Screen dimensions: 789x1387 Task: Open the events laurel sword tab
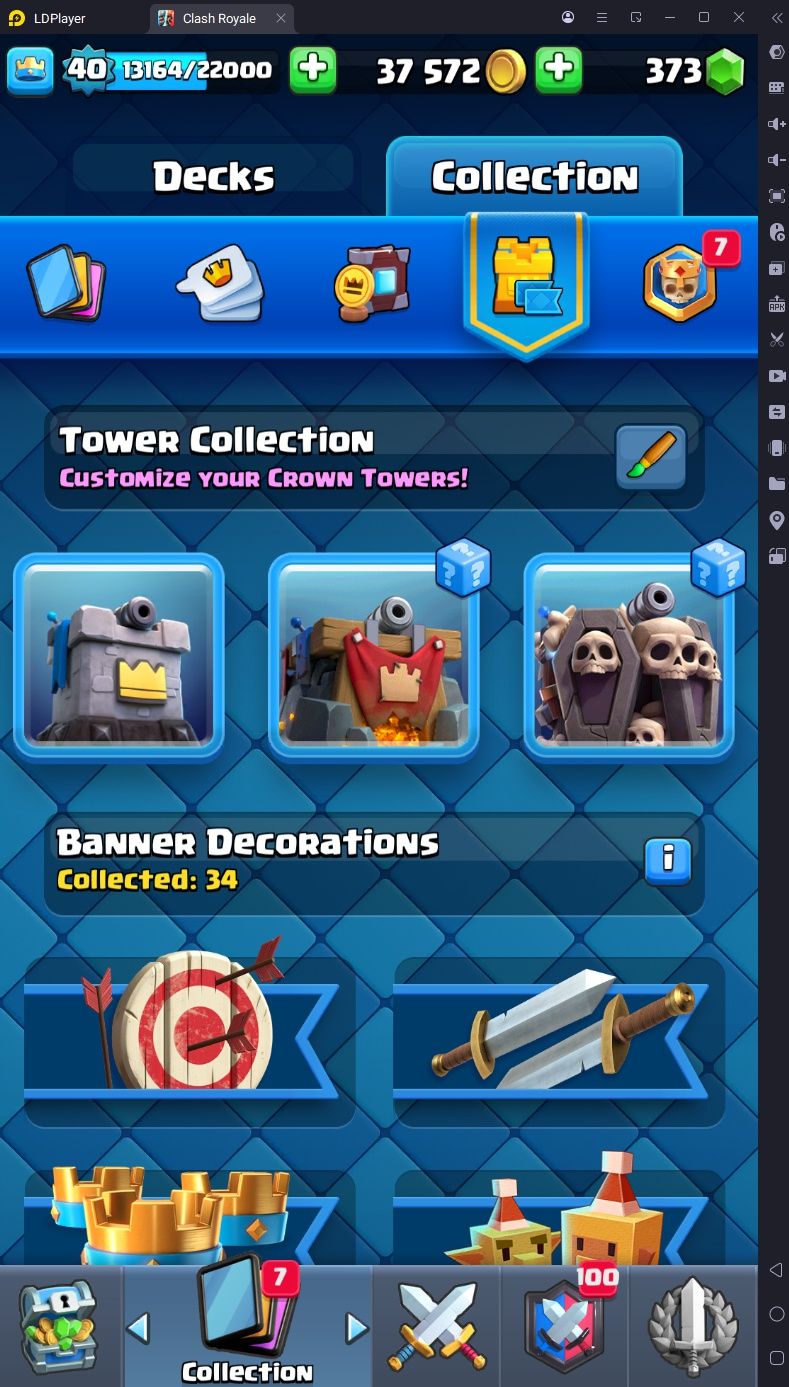pyautogui.click(x=693, y=1326)
